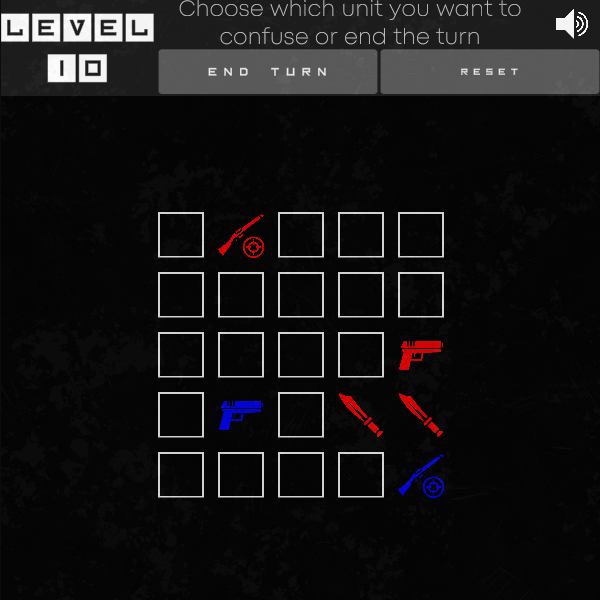Mute the game sound
Screen dimensions: 600x600
pyautogui.click(x=571, y=24)
